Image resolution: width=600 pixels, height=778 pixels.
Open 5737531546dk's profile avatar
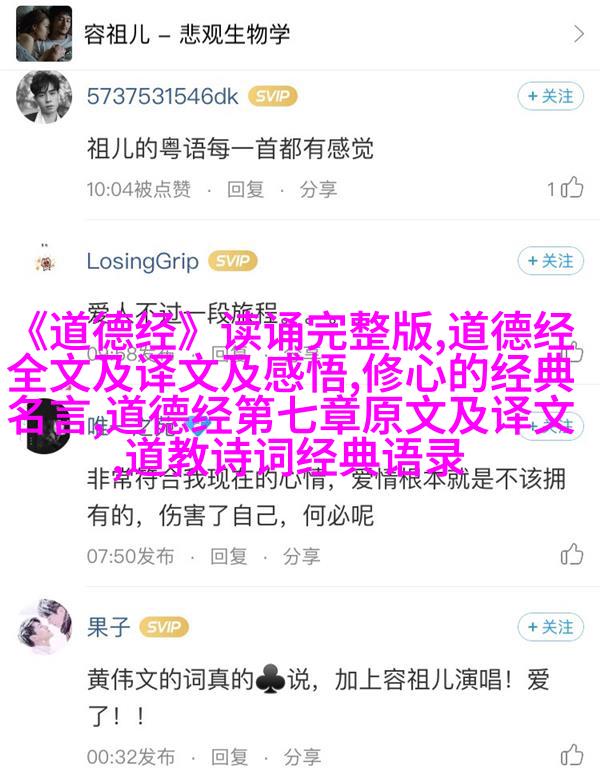[x=45, y=98]
